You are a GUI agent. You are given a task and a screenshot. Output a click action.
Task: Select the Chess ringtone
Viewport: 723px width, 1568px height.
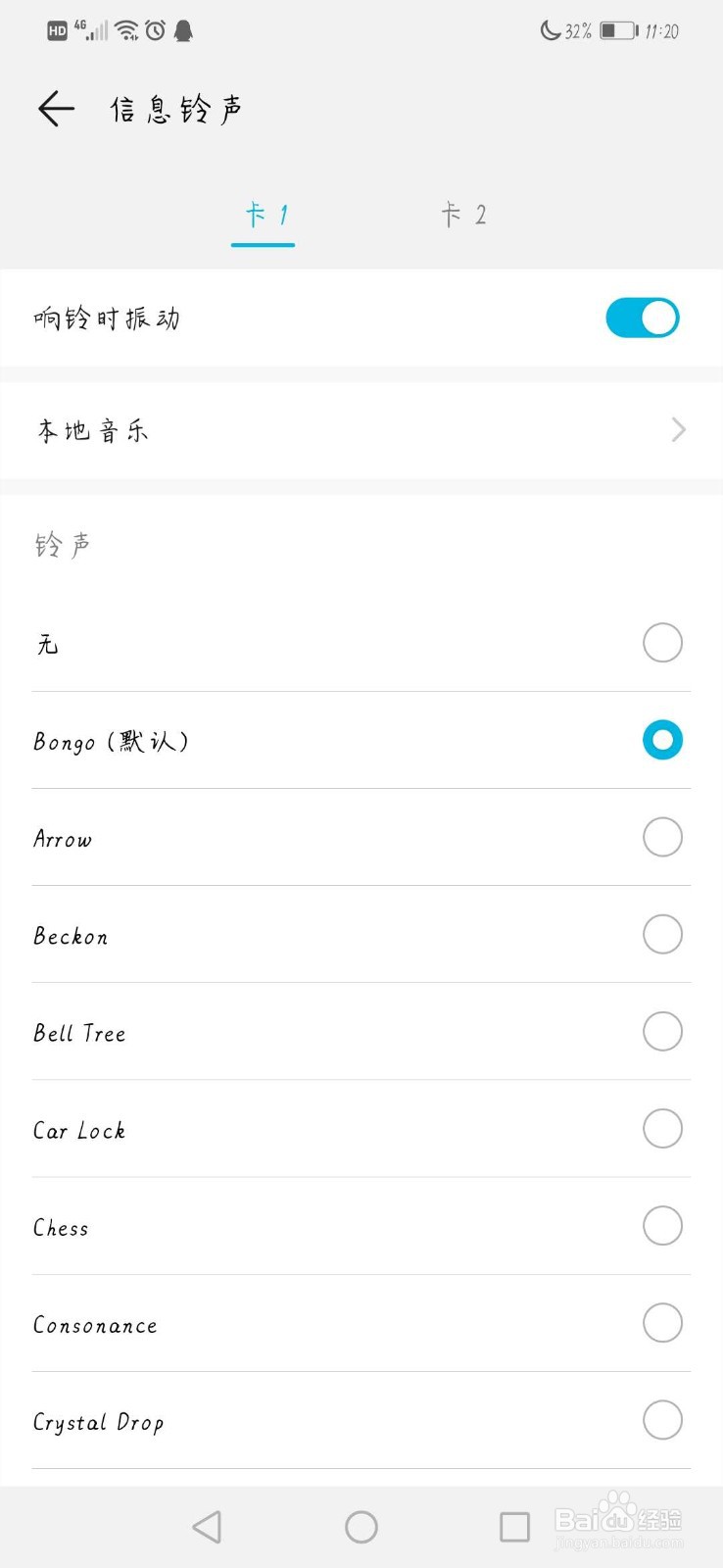tap(661, 1225)
